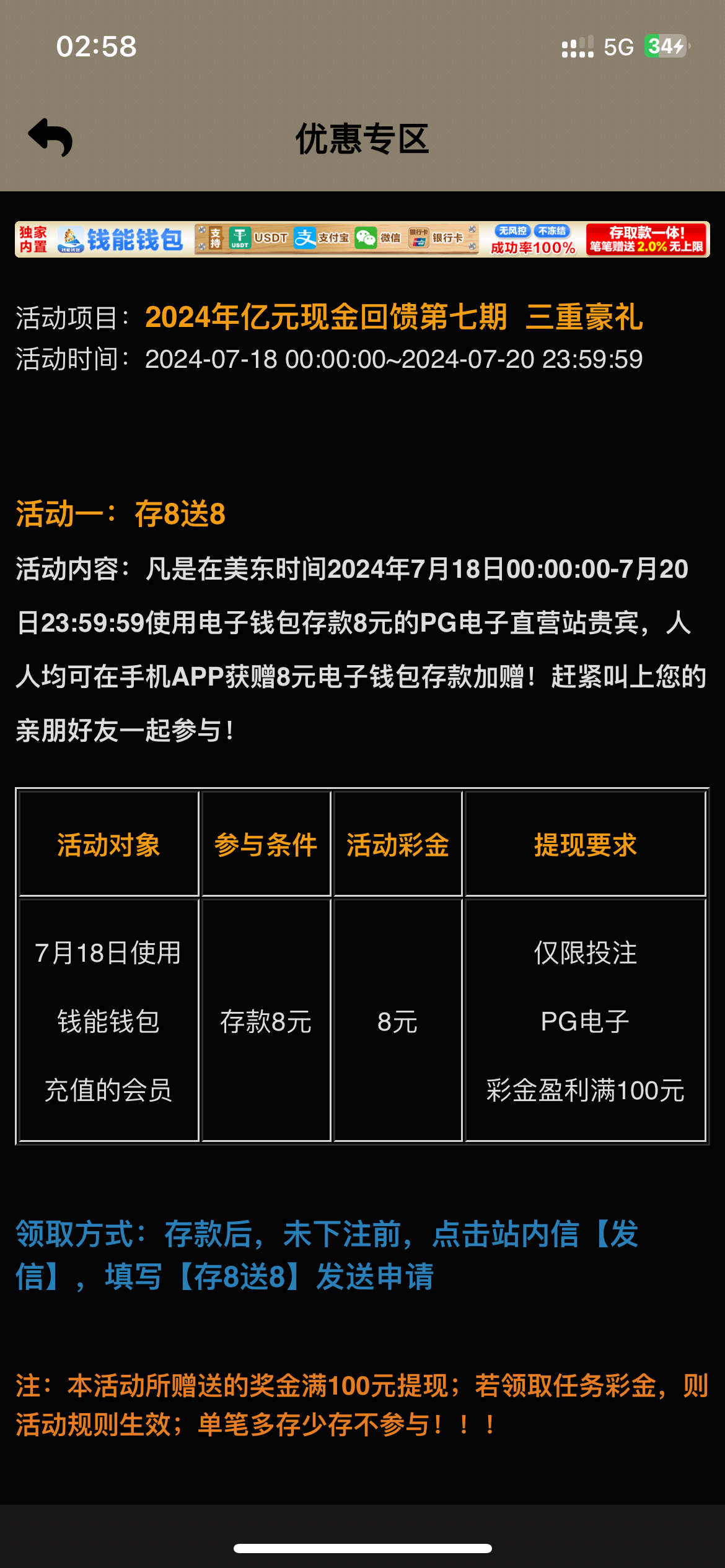The width and height of the screenshot is (725, 1568).
Task: Select the 提现要求 table column header
Action: [585, 847]
